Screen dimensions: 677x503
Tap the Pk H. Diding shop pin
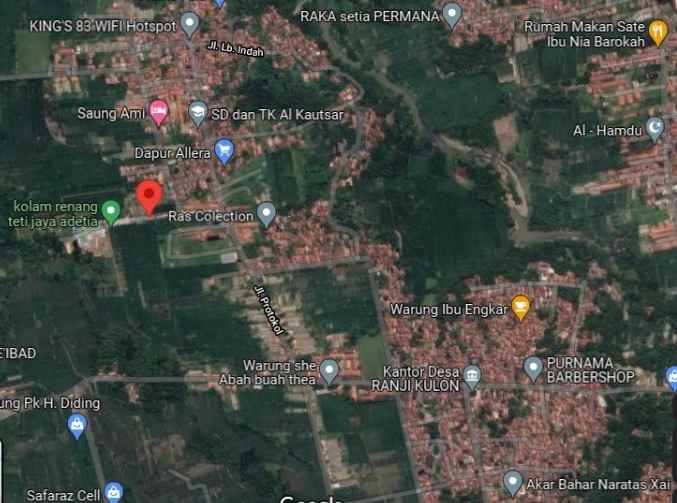pyautogui.click(x=77, y=427)
